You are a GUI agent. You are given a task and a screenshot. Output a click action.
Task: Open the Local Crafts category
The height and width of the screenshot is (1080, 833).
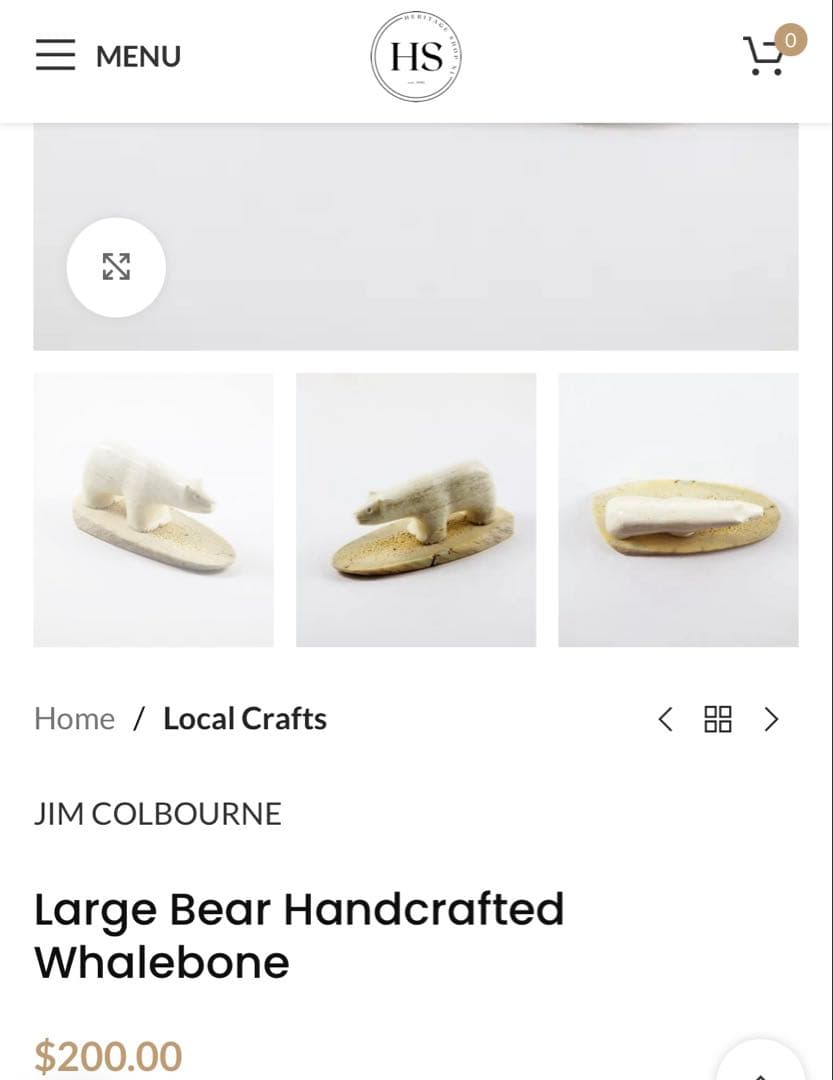tap(245, 719)
